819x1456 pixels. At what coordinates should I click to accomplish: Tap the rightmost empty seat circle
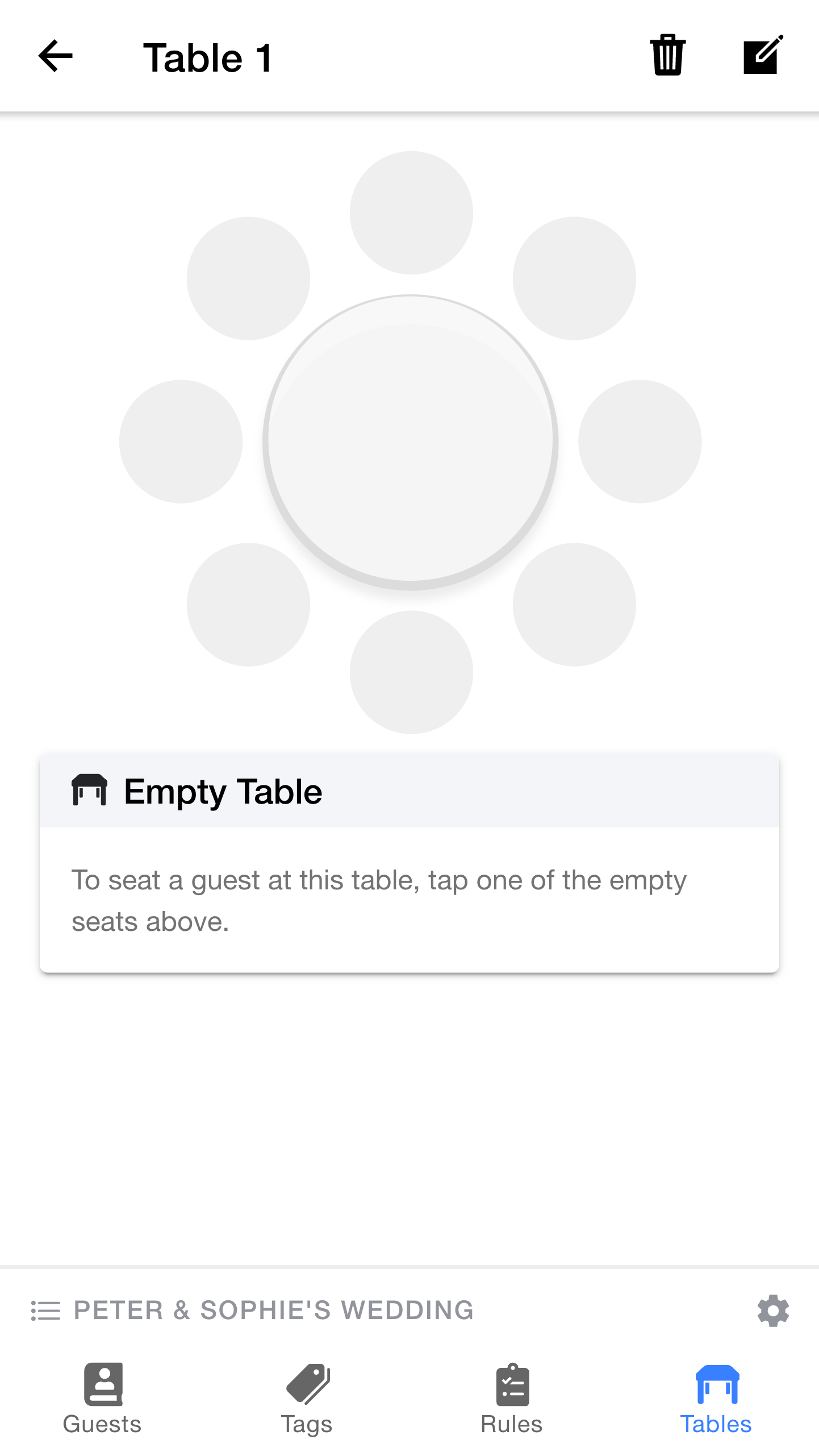pos(640,442)
